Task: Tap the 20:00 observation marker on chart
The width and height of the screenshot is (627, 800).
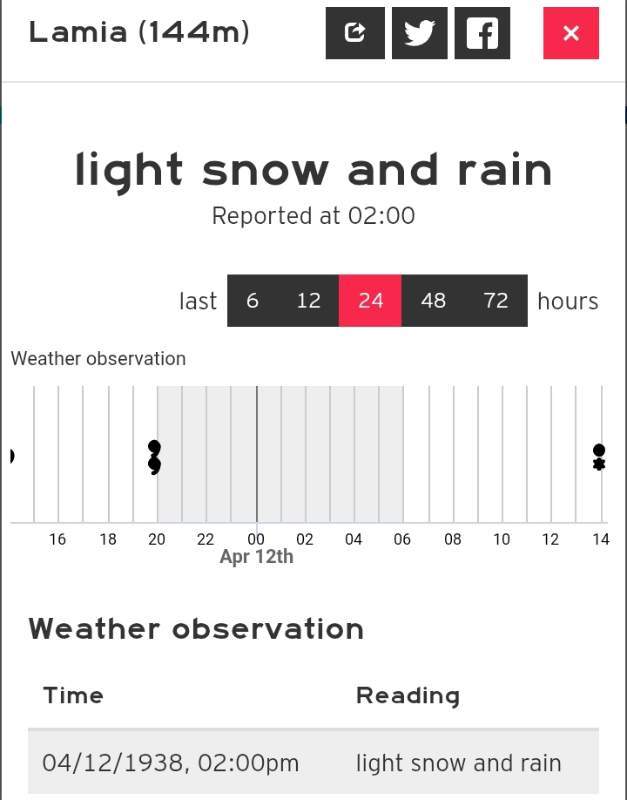Action: (154, 457)
